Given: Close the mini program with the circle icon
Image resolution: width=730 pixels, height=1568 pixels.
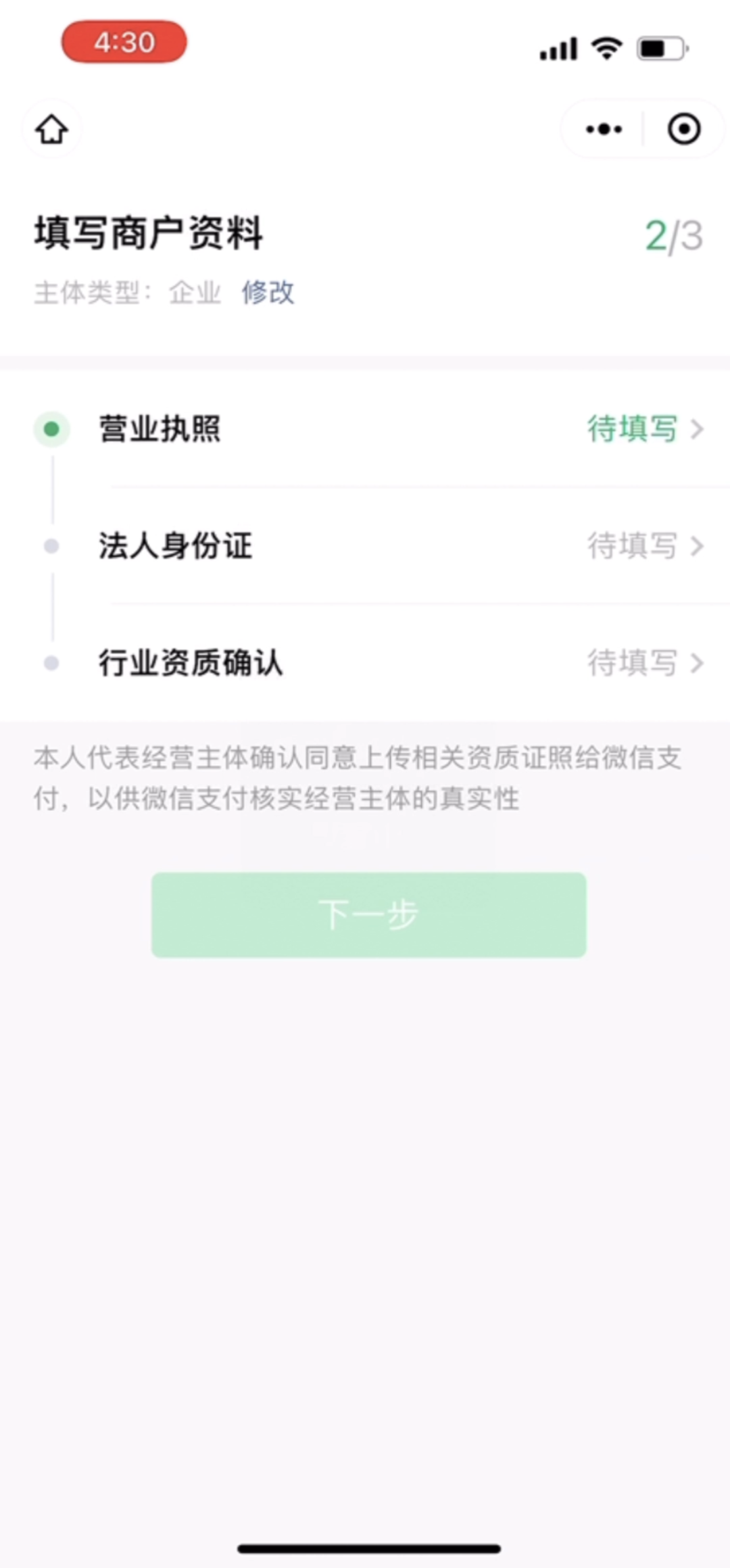Looking at the screenshot, I should (x=683, y=129).
